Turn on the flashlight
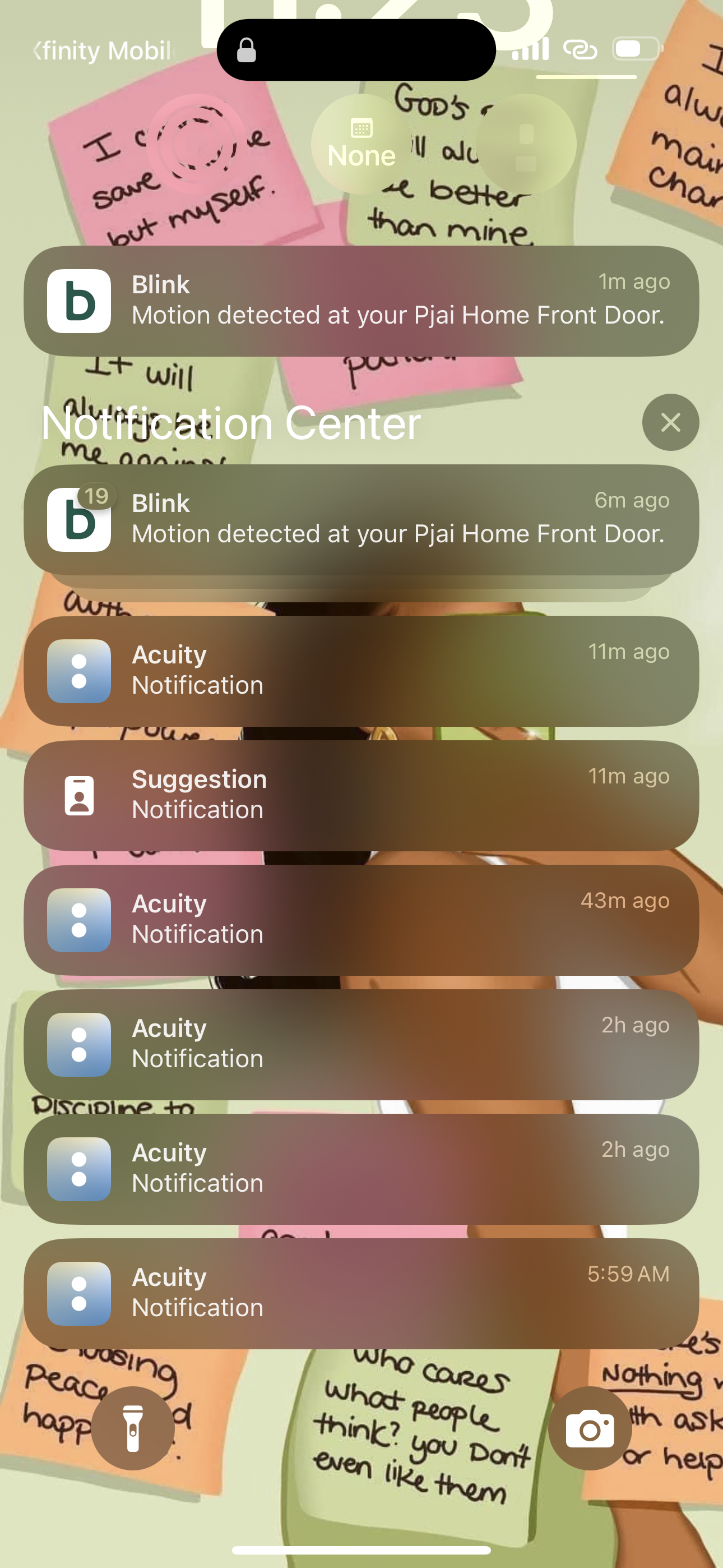Screen dimensions: 723x1568 tap(133, 1428)
